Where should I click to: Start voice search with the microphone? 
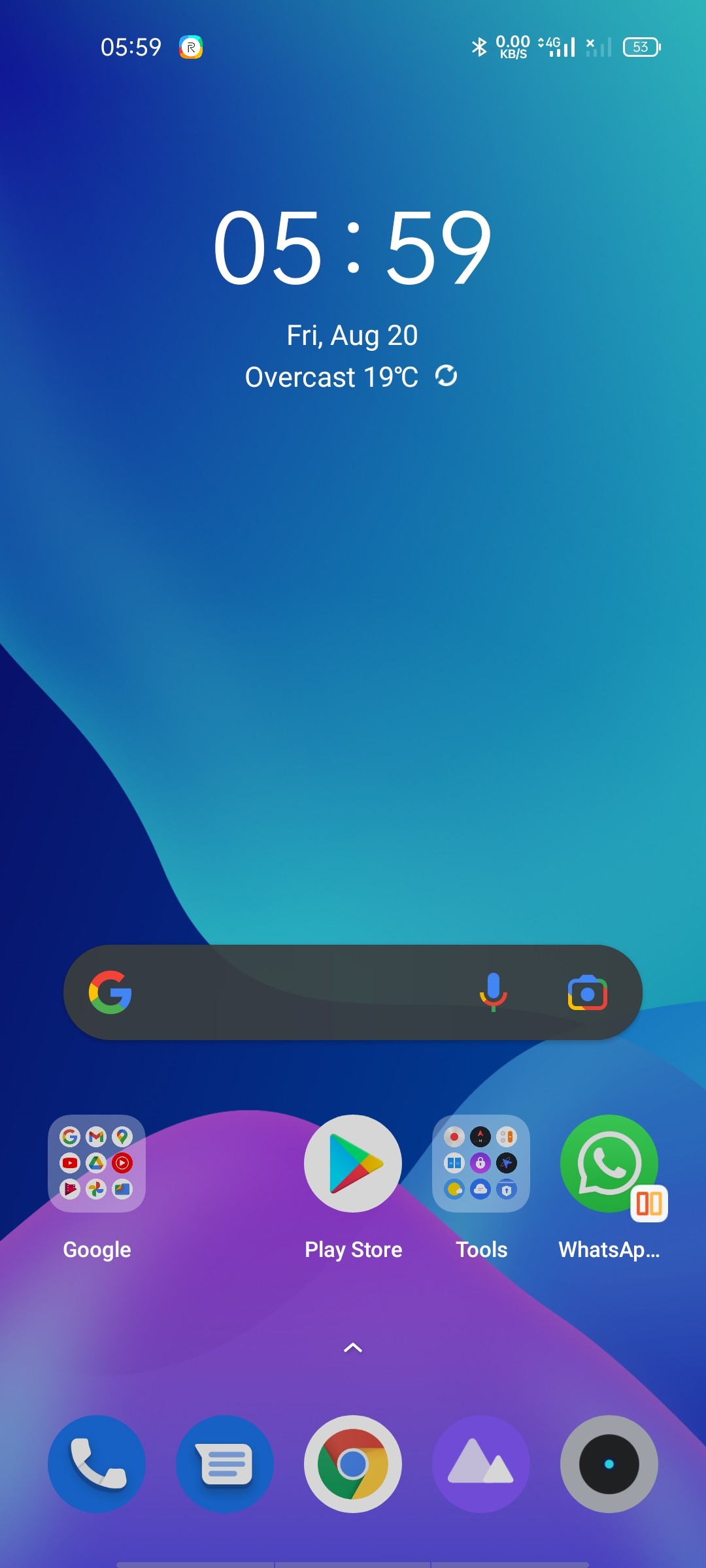tap(494, 992)
